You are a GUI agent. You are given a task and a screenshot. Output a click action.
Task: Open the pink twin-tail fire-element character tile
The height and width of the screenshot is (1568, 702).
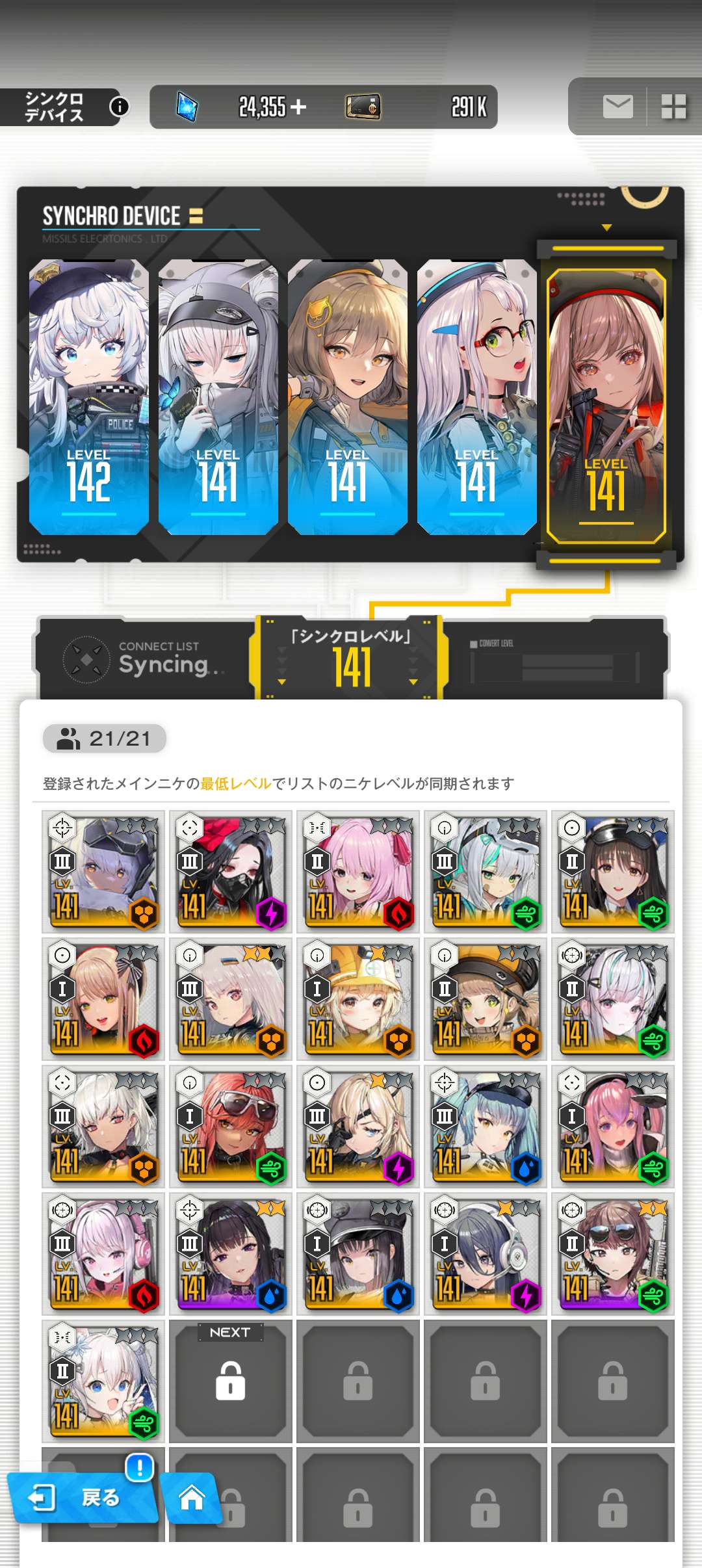tap(357, 871)
